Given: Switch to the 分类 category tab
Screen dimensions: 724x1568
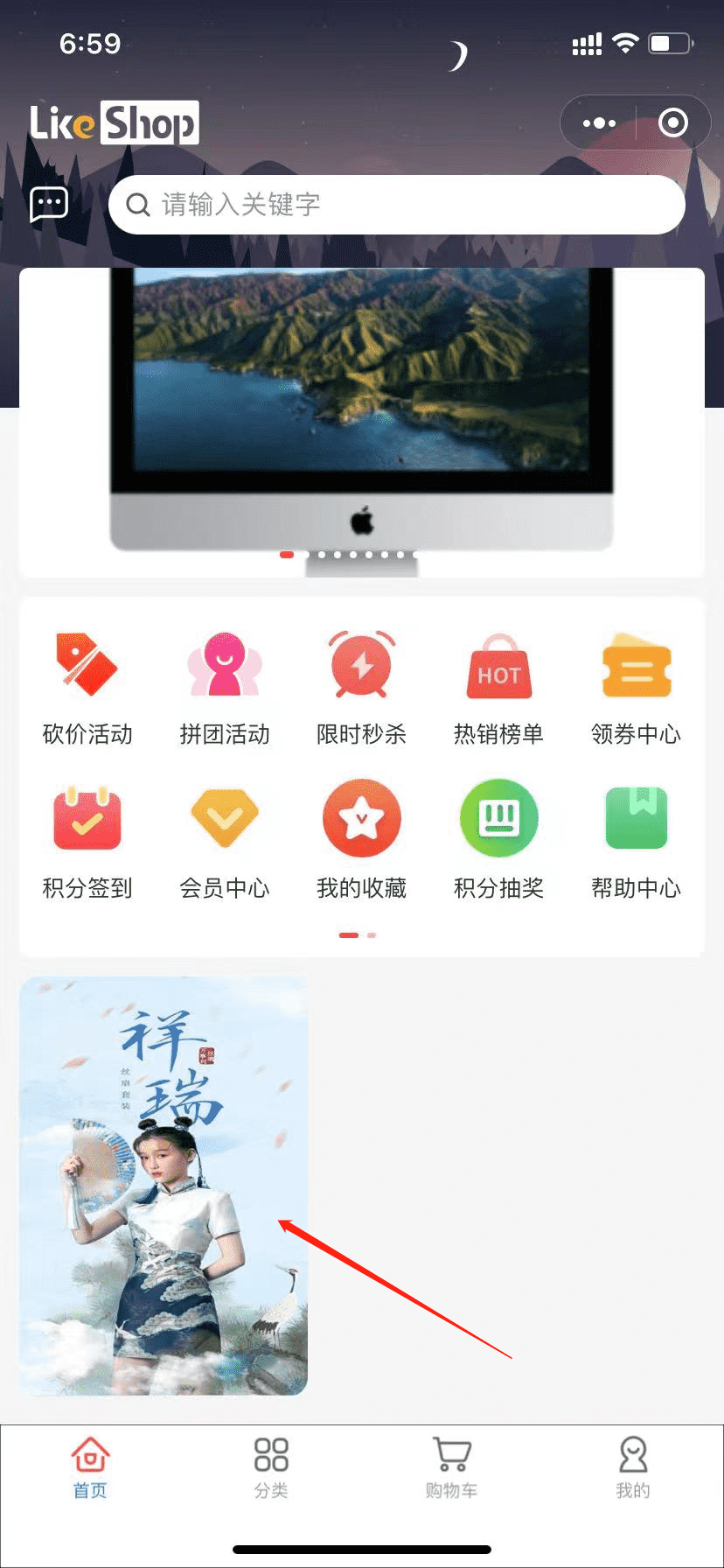Looking at the screenshot, I should pos(271,1466).
